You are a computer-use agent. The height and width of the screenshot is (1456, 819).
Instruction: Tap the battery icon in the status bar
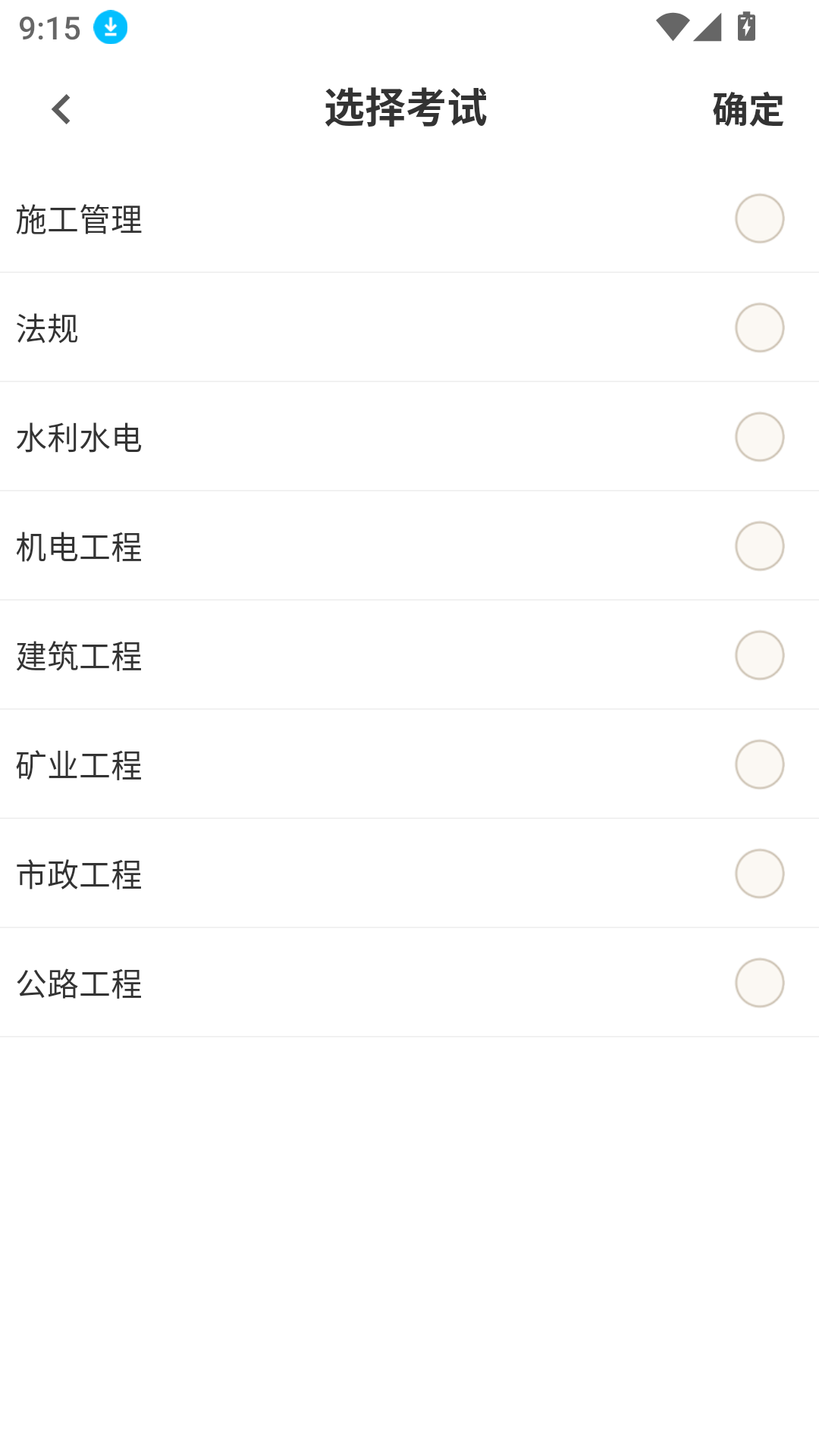coord(745,27)
